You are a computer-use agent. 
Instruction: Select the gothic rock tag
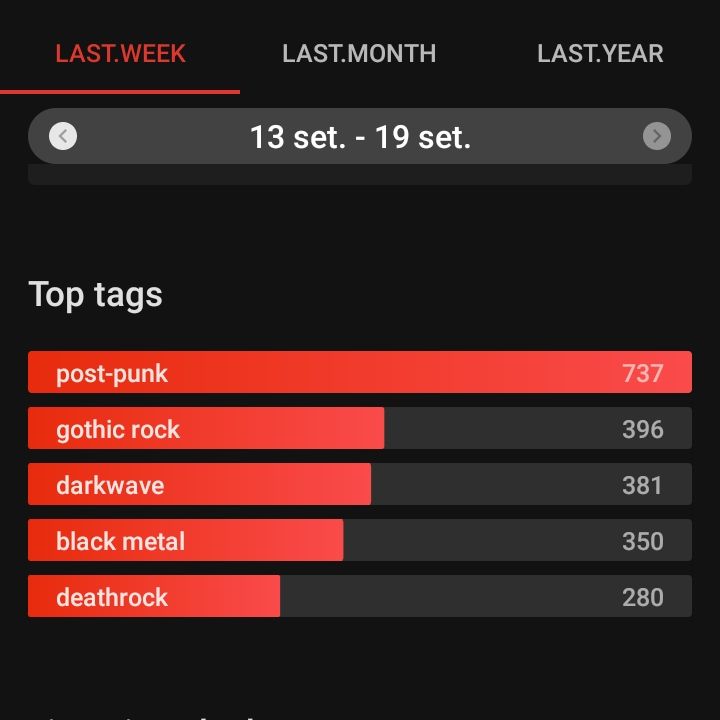(360, 429)
